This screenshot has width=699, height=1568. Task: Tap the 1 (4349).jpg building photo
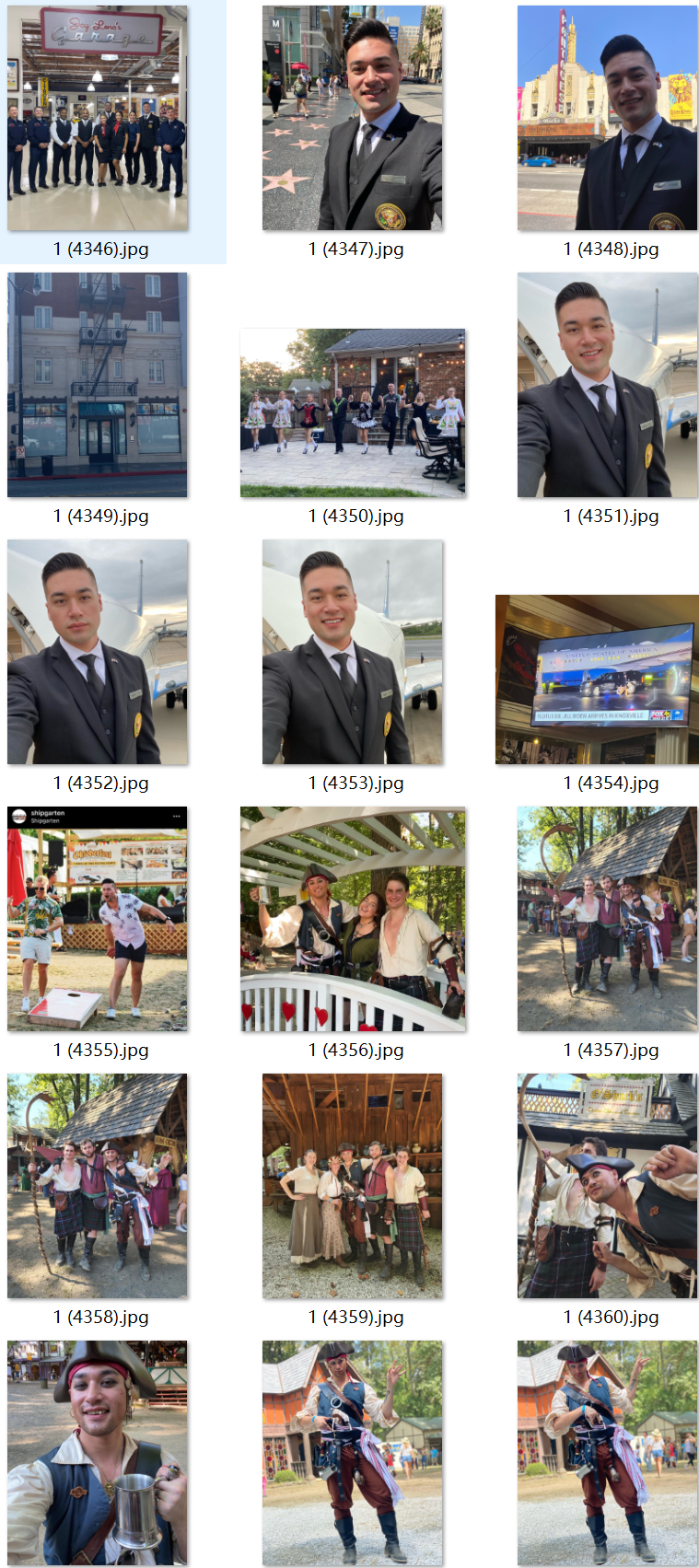[98, 385]
